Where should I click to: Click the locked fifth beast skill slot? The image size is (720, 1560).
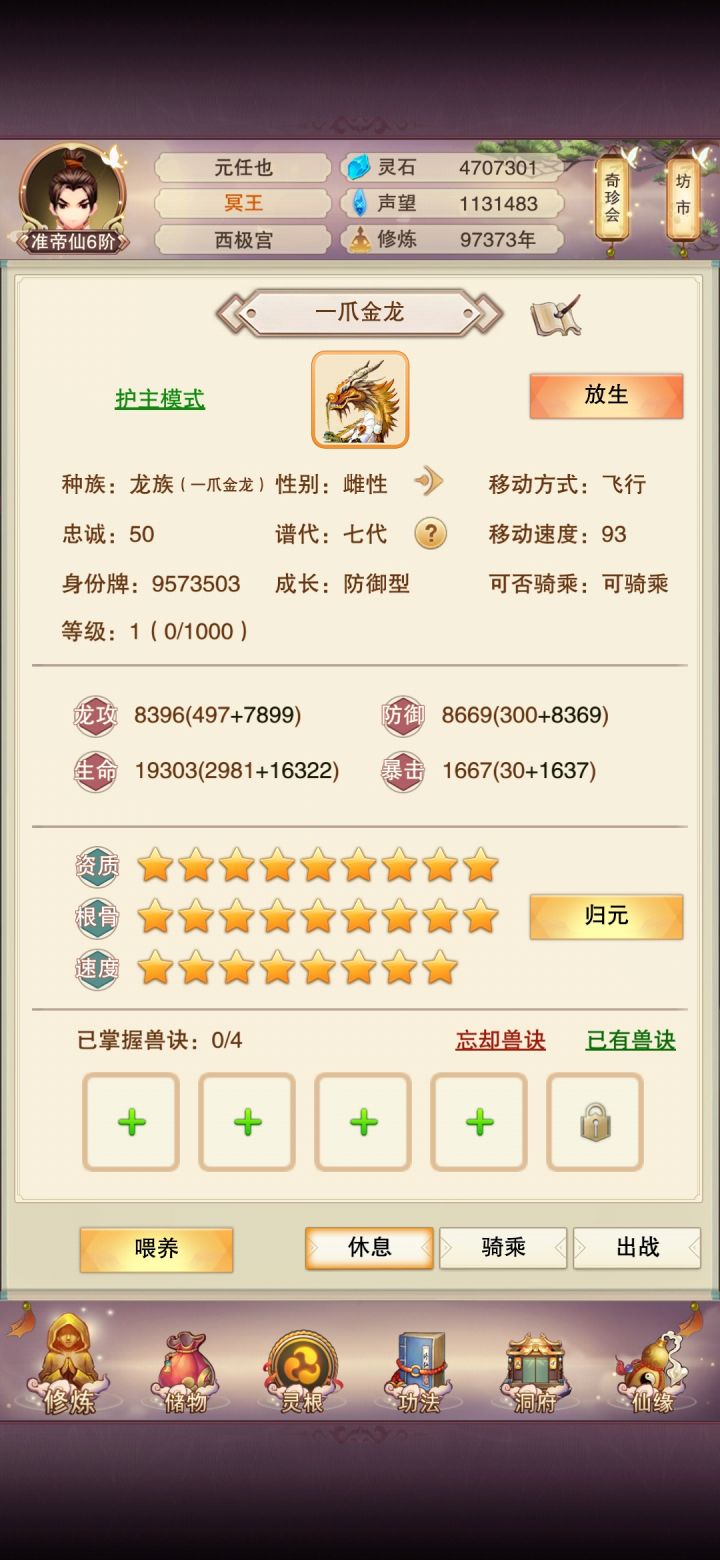point(594,1121)
